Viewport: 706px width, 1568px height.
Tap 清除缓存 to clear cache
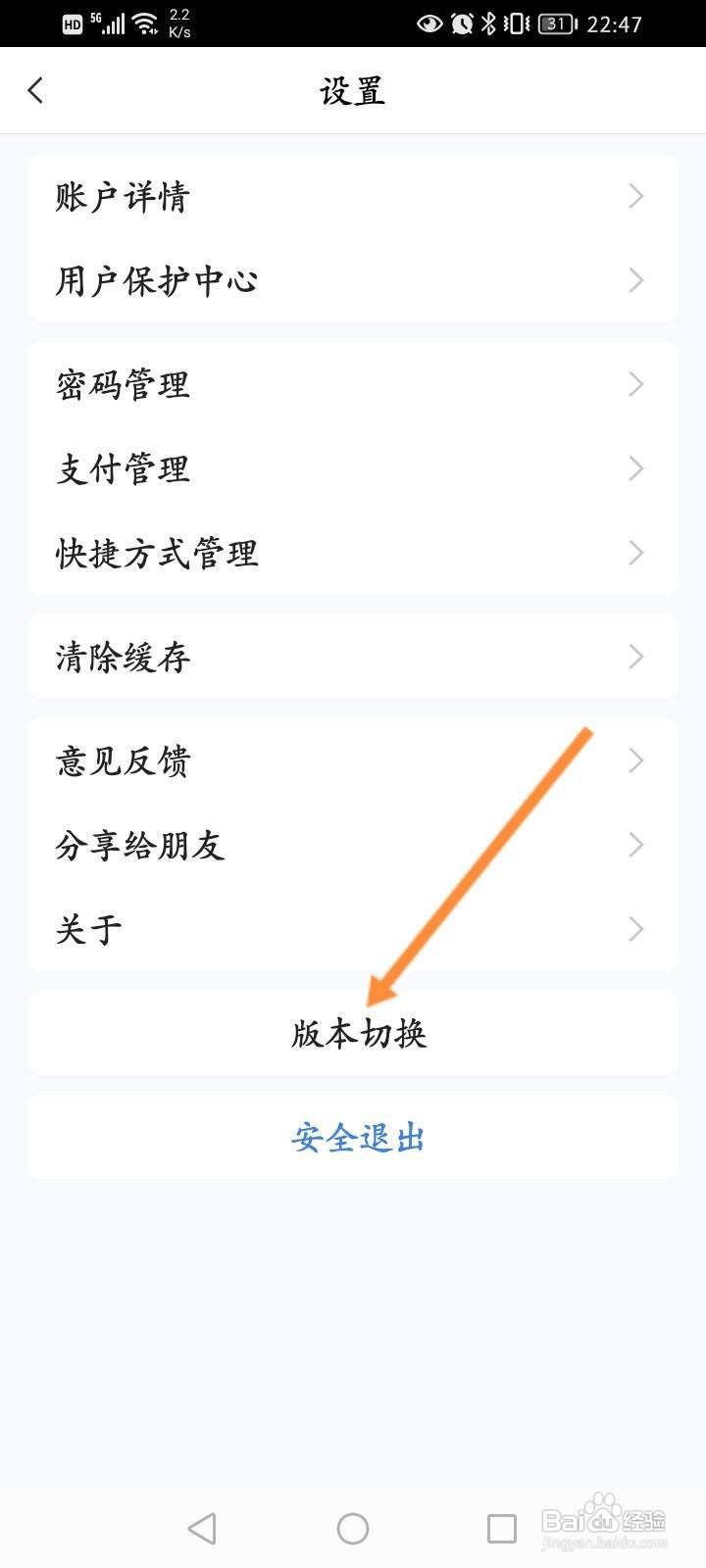coord(353,657)
